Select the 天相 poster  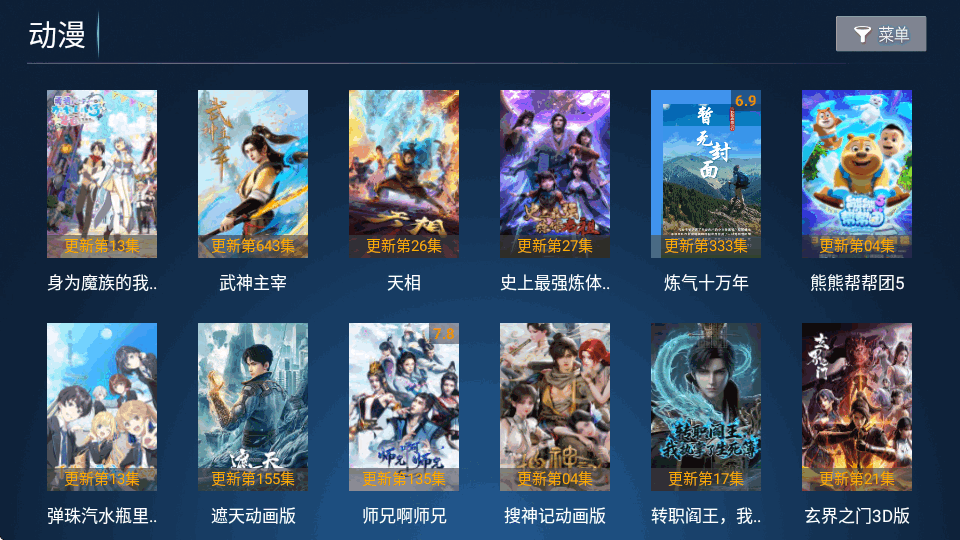click(404, 175)
